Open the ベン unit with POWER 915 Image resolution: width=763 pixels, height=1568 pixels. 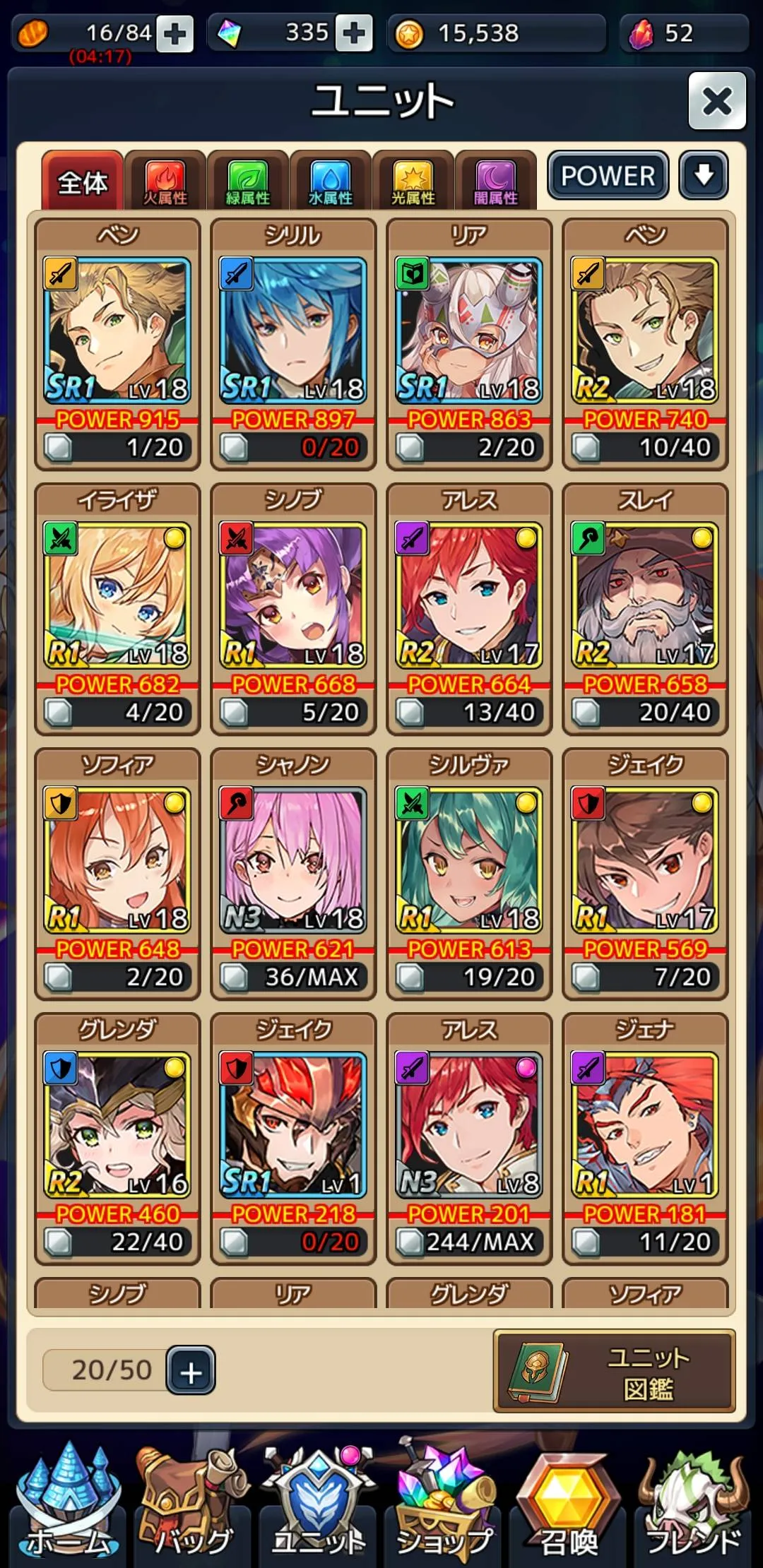[x=117, y=343]
